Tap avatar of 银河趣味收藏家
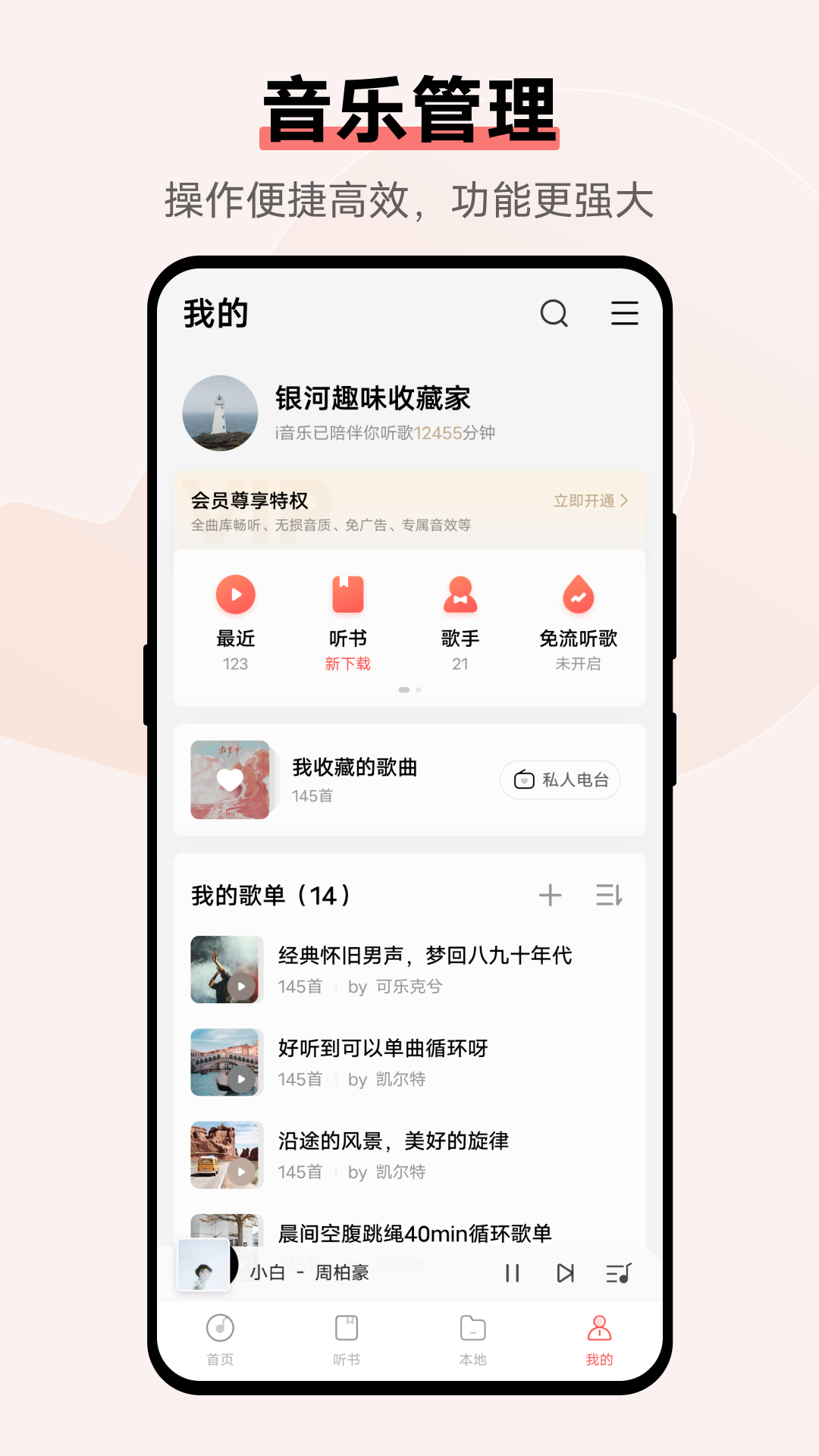The image size is (819, 1456). tap(221, 413)
